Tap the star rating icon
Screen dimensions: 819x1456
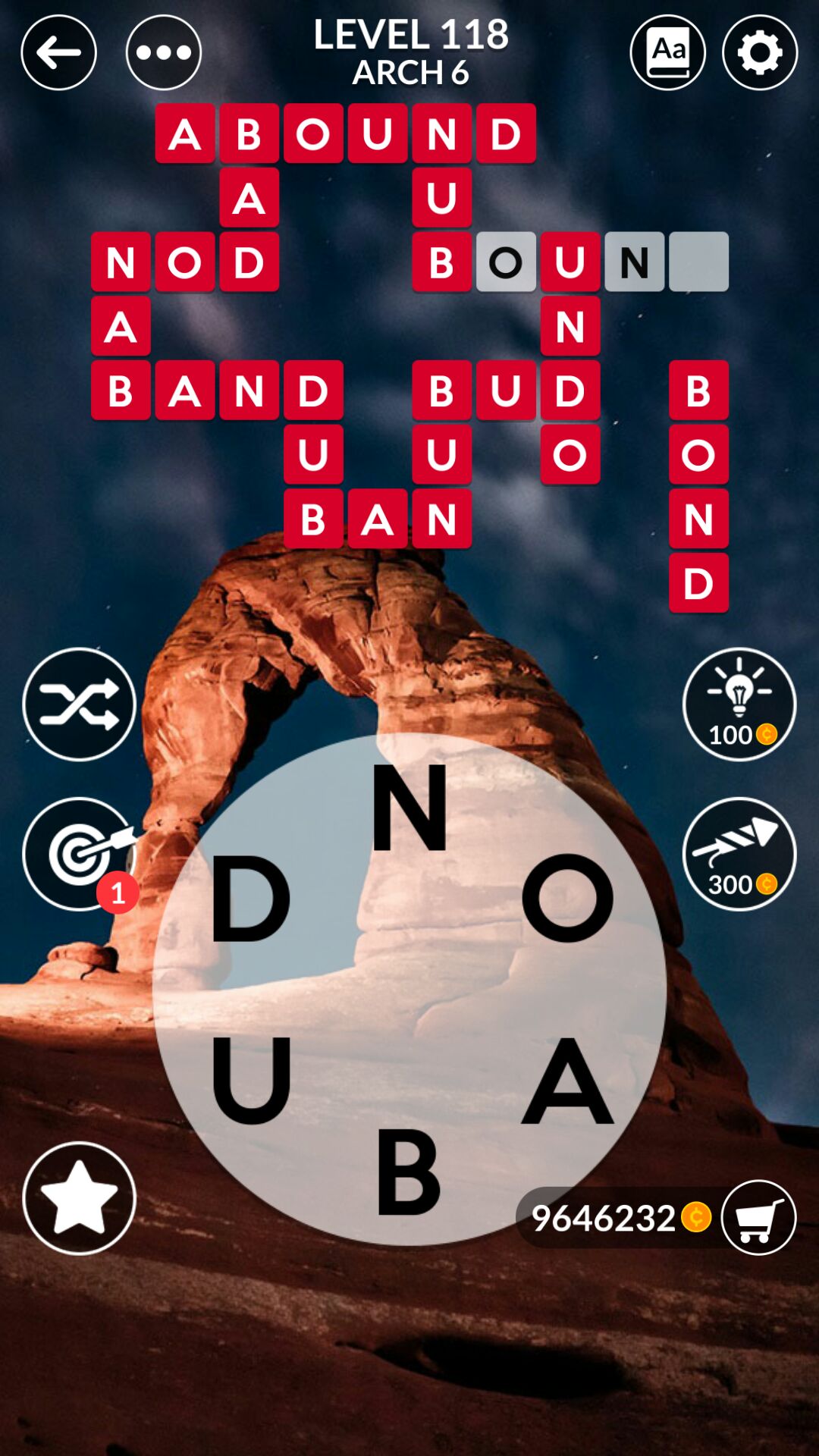[79, 1198]
